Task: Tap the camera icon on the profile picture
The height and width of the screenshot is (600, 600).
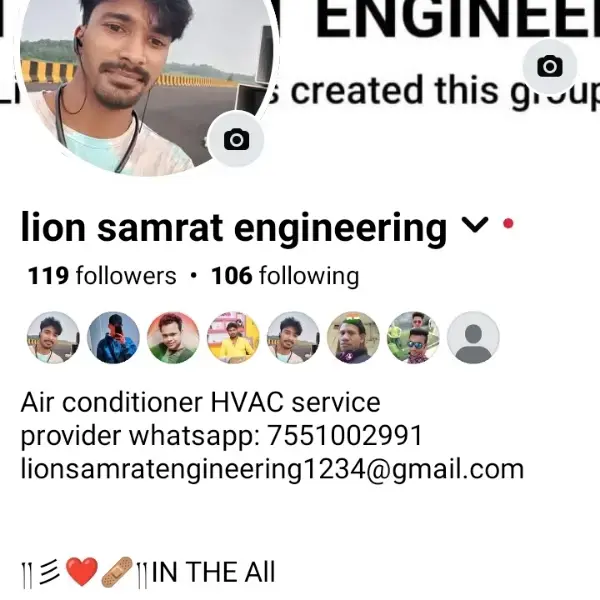Action: 237,139
